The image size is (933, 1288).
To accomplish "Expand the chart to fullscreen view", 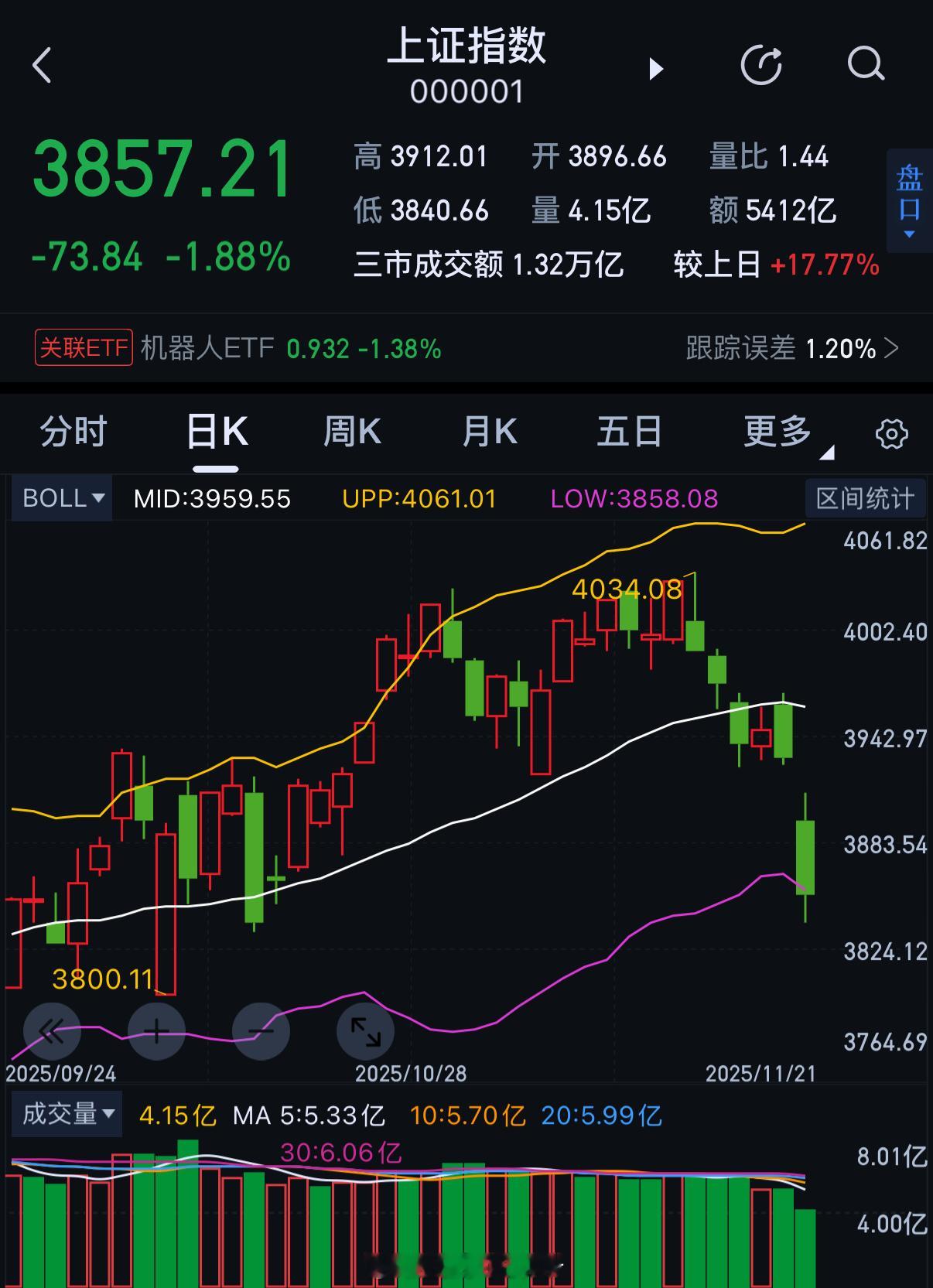I will click(365, 1030).
